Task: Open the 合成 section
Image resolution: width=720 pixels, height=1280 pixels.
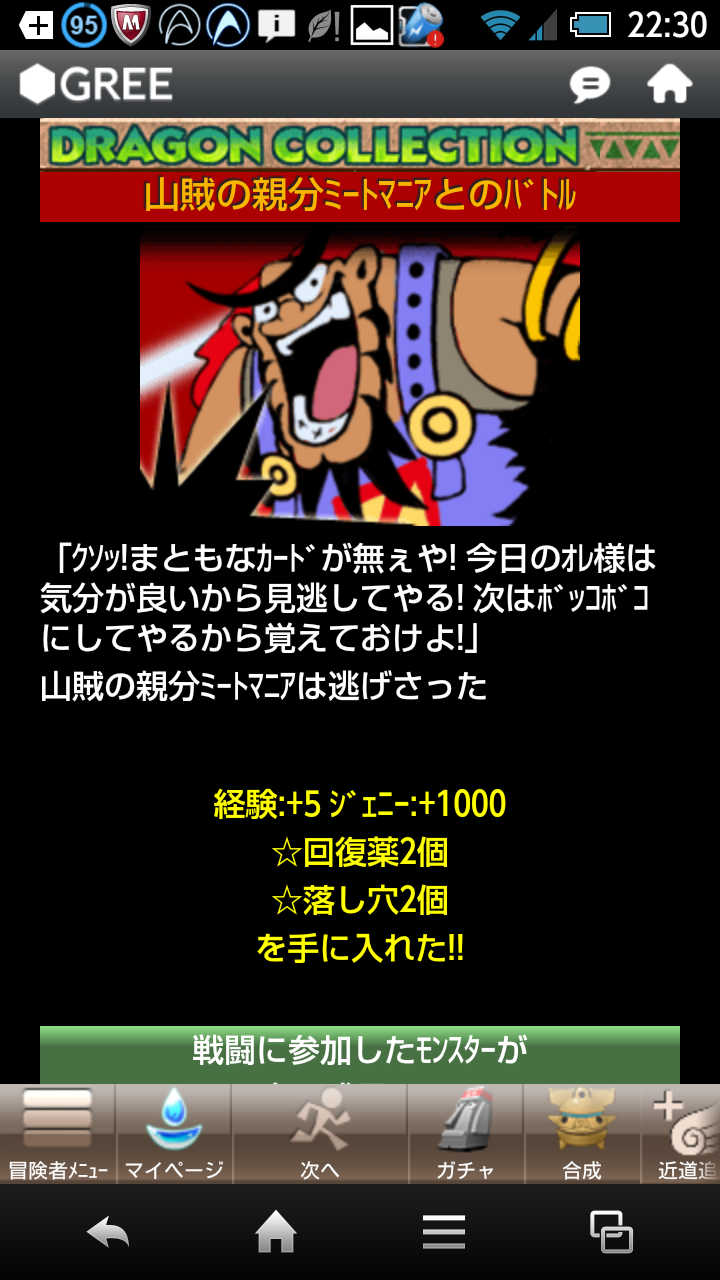Action: 581,1135
